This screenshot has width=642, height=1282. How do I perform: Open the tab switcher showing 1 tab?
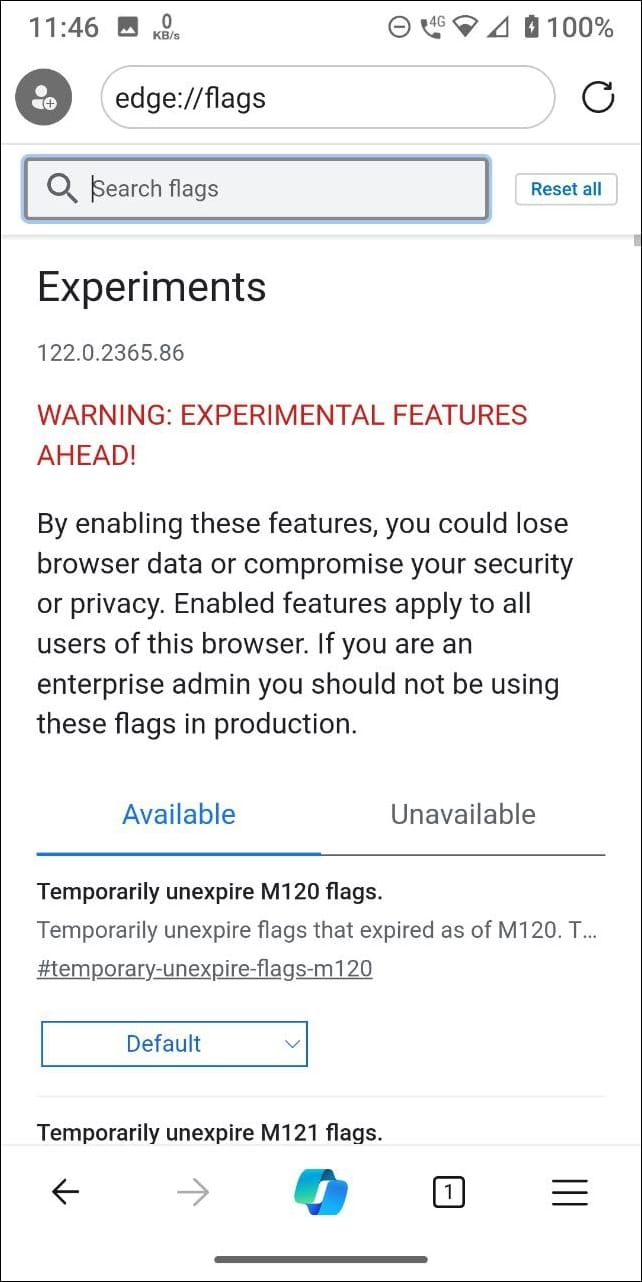448,1192
